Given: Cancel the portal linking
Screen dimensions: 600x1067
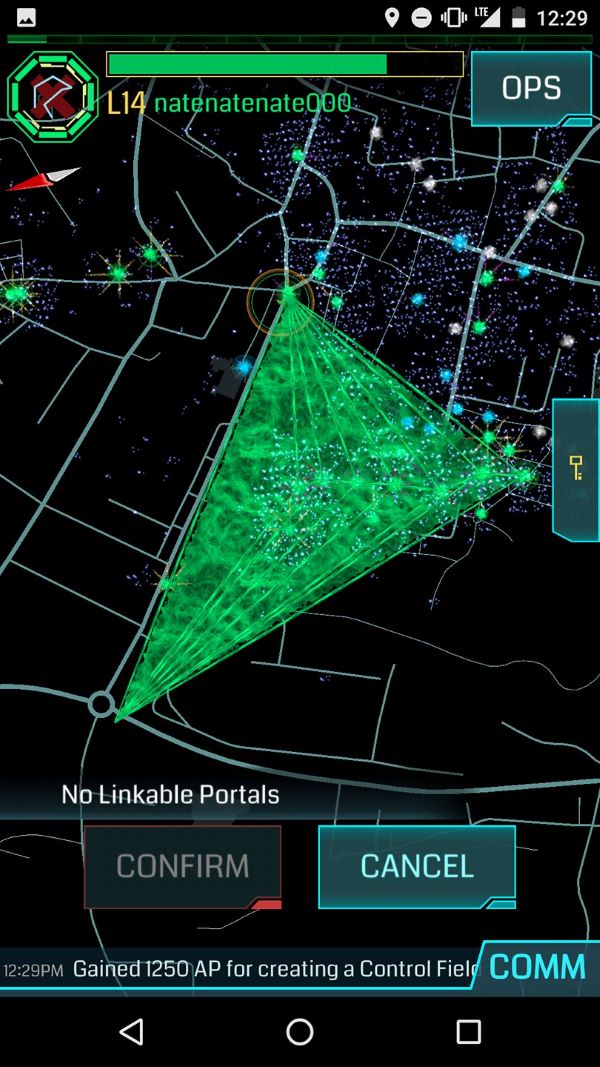Looking at the screenshot, I should tap(417, 866).
